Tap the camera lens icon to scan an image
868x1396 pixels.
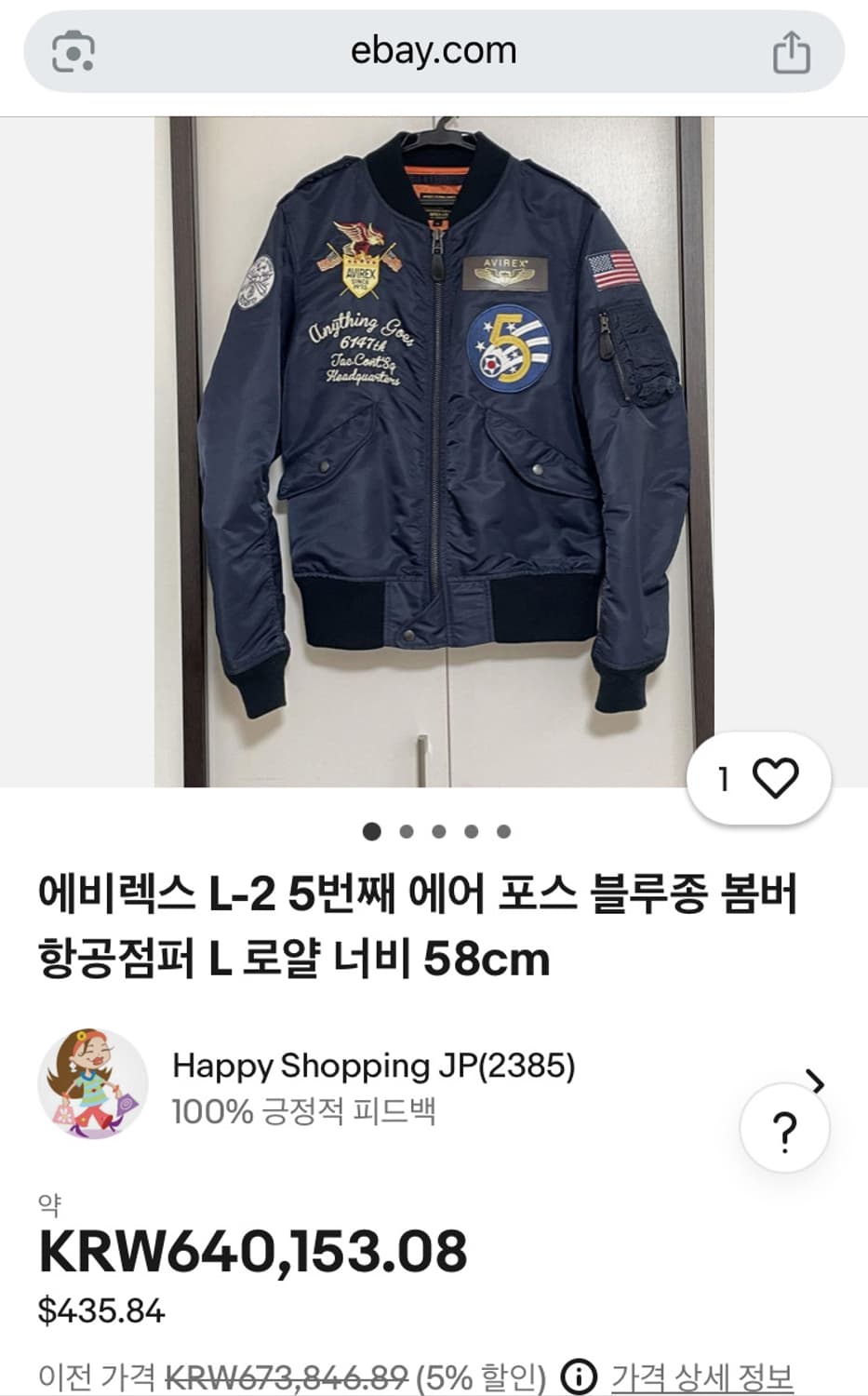[x=73, y=50]
